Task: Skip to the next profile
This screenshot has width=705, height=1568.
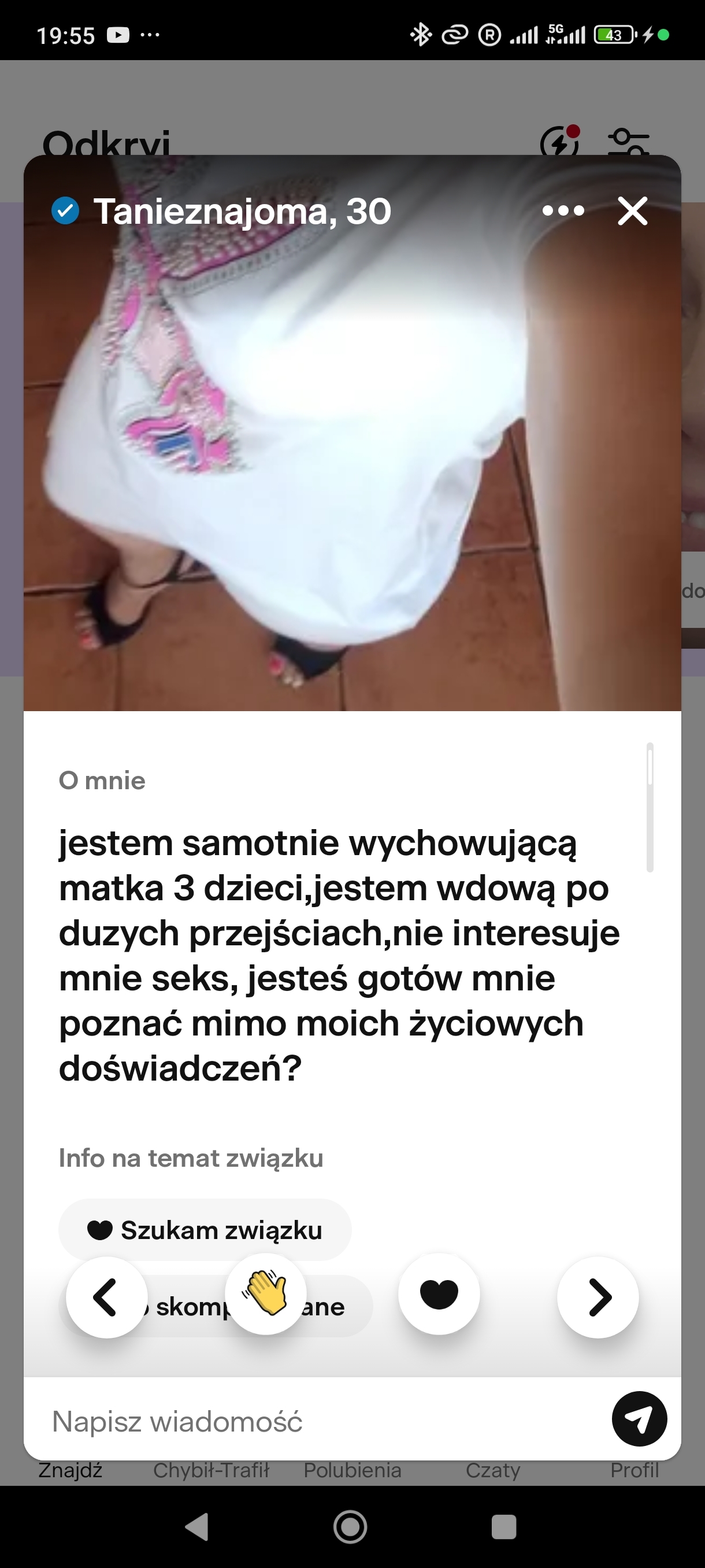Action: [x=598, y=1297]
